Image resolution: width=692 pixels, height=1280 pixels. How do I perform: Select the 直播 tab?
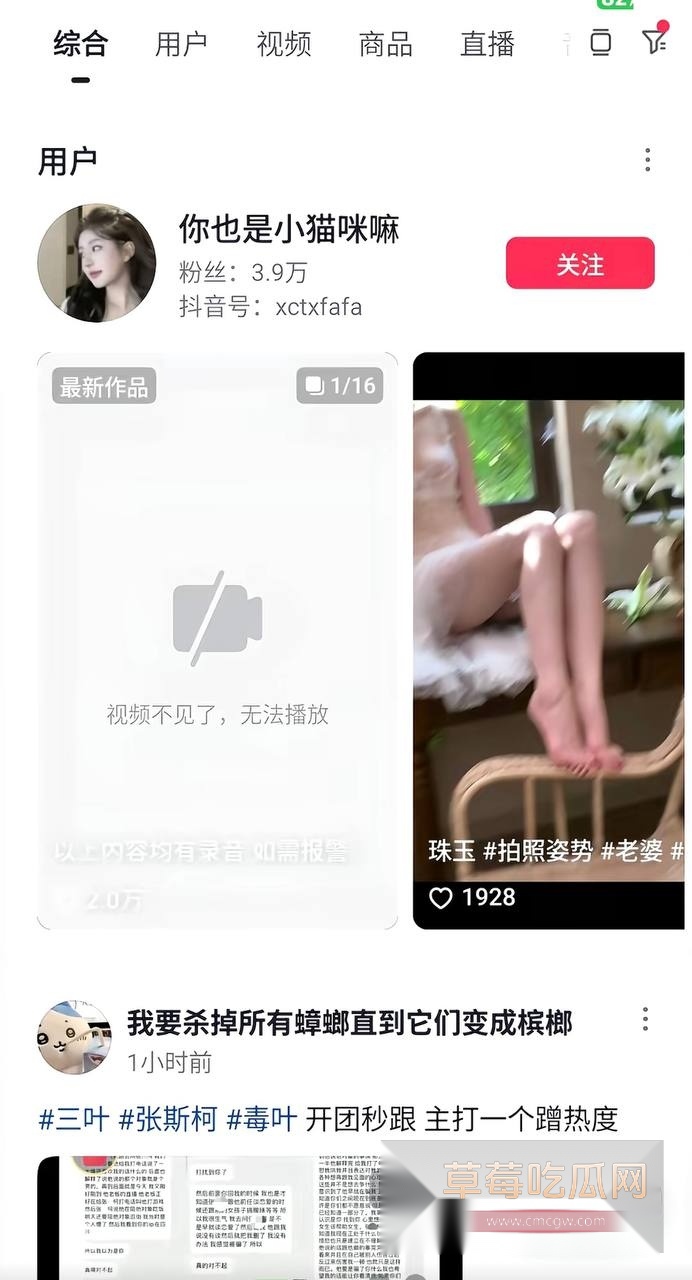coord(487,44)
